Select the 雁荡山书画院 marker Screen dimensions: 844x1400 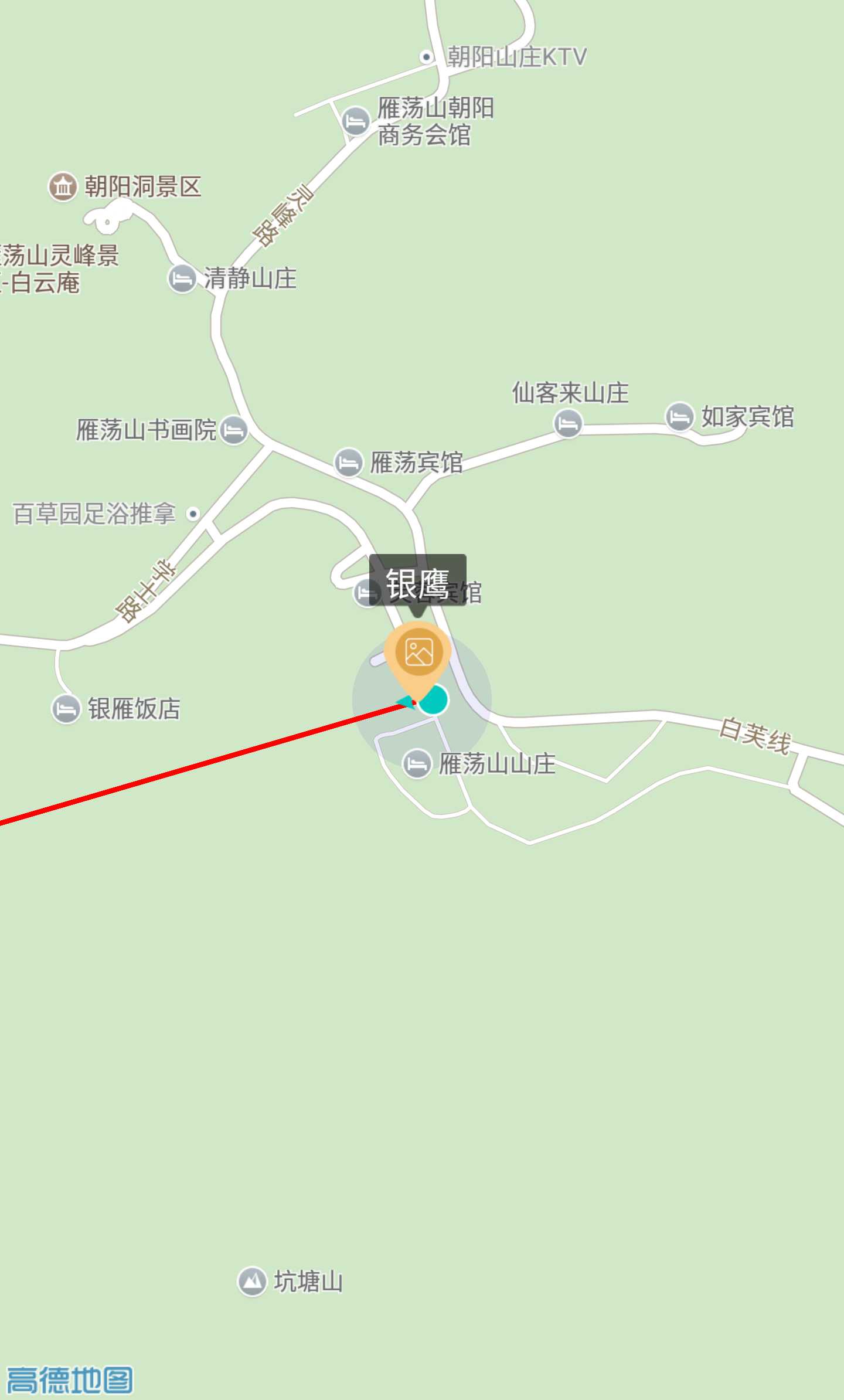[234, 430]
